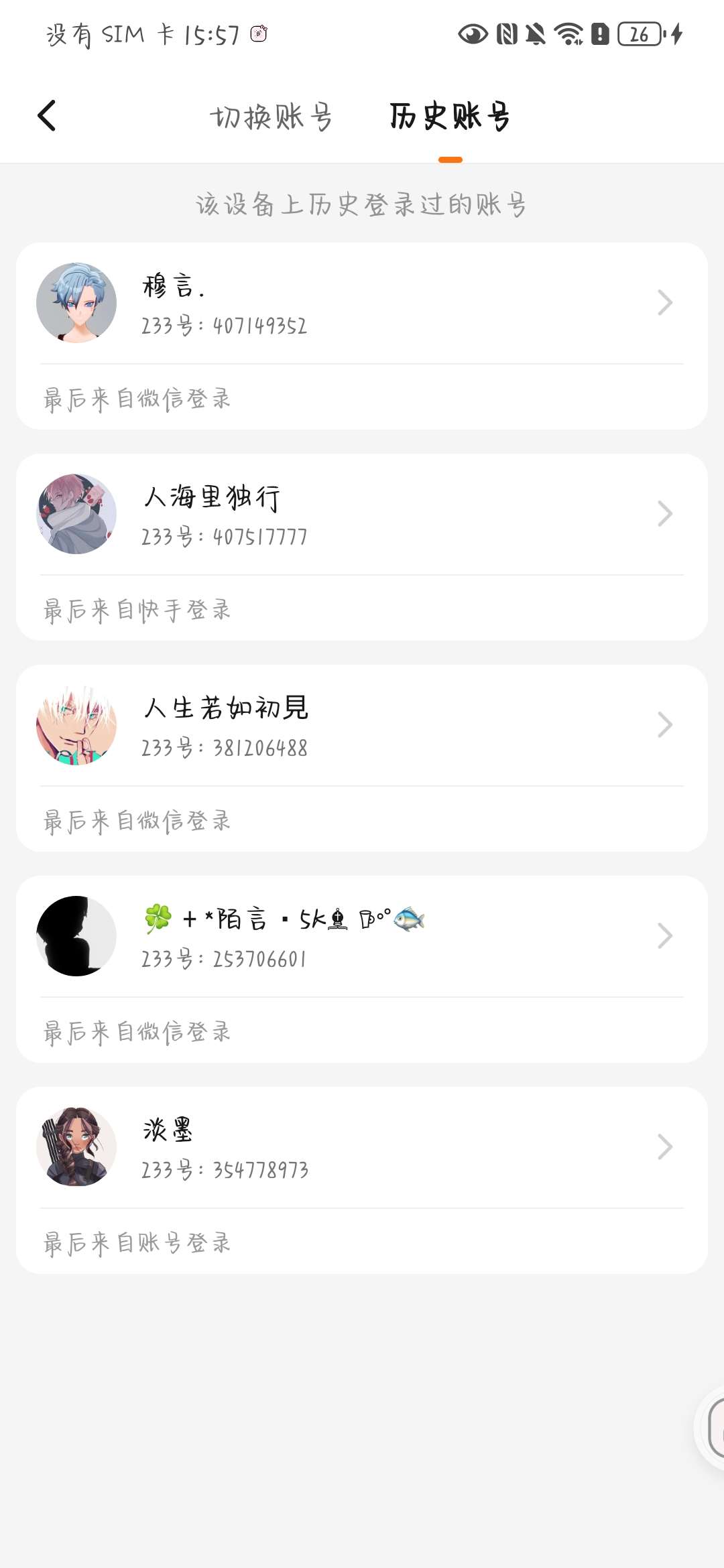Go back using the top-left arrow
Screen dimensions: 724x1568
pyautogui.click(x=47, y=116)
